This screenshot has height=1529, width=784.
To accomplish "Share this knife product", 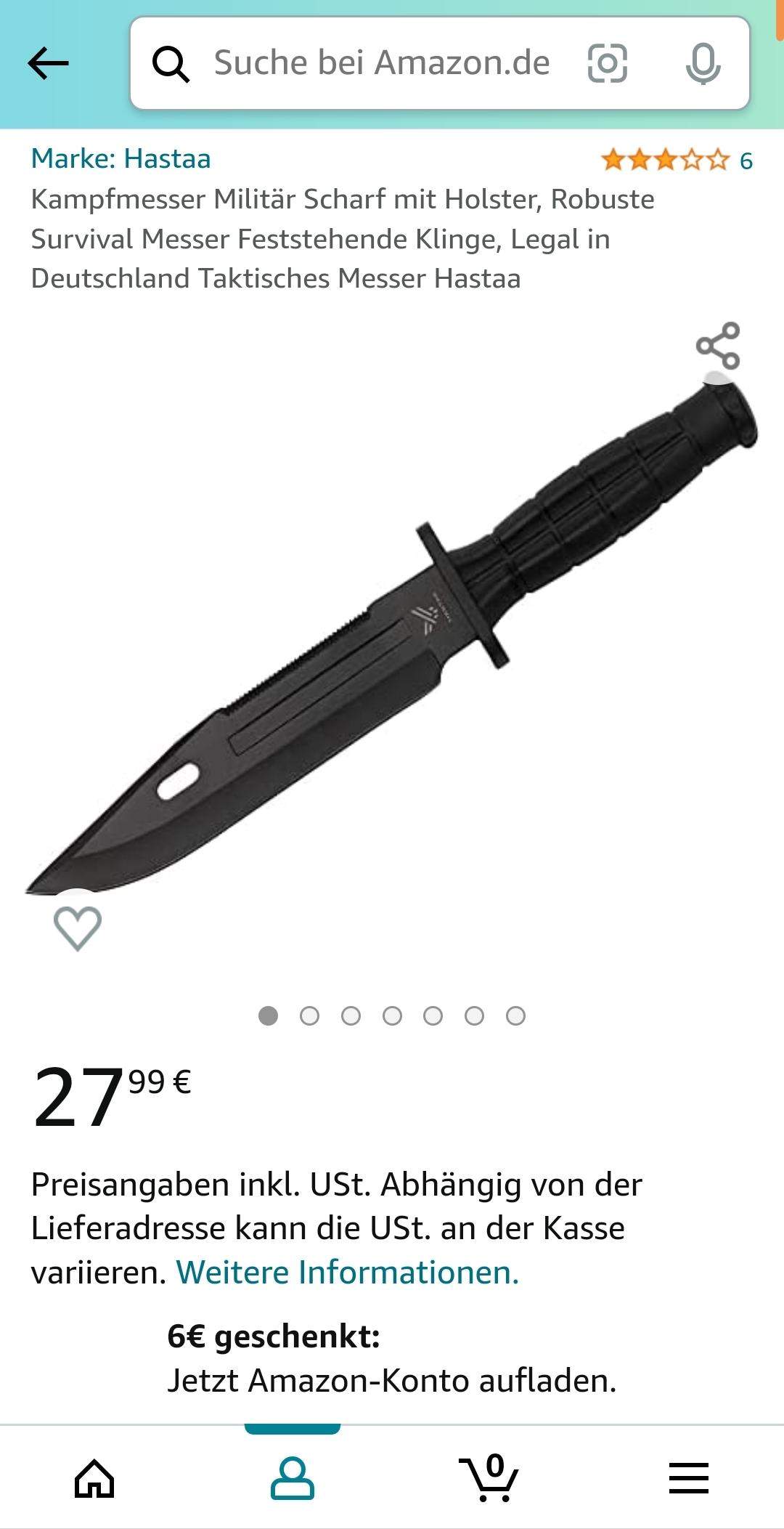I will (717, 346).
